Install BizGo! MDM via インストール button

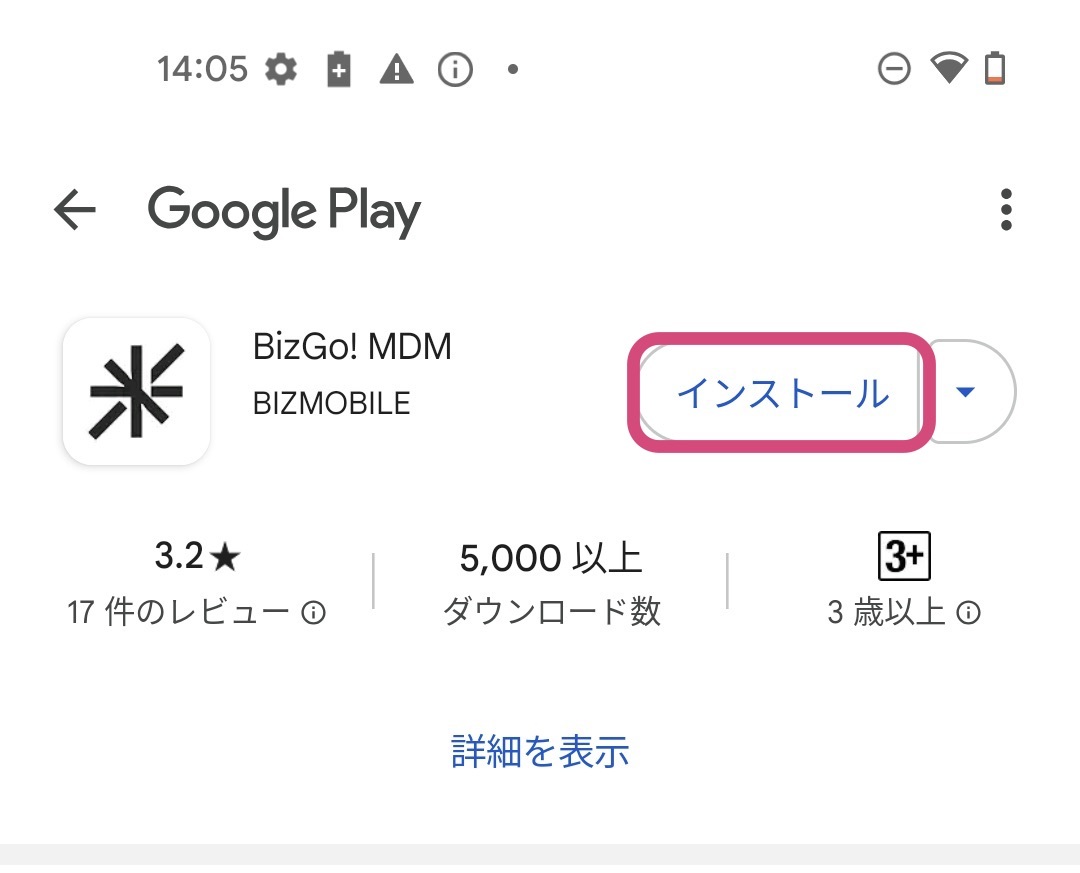[782, 393]
